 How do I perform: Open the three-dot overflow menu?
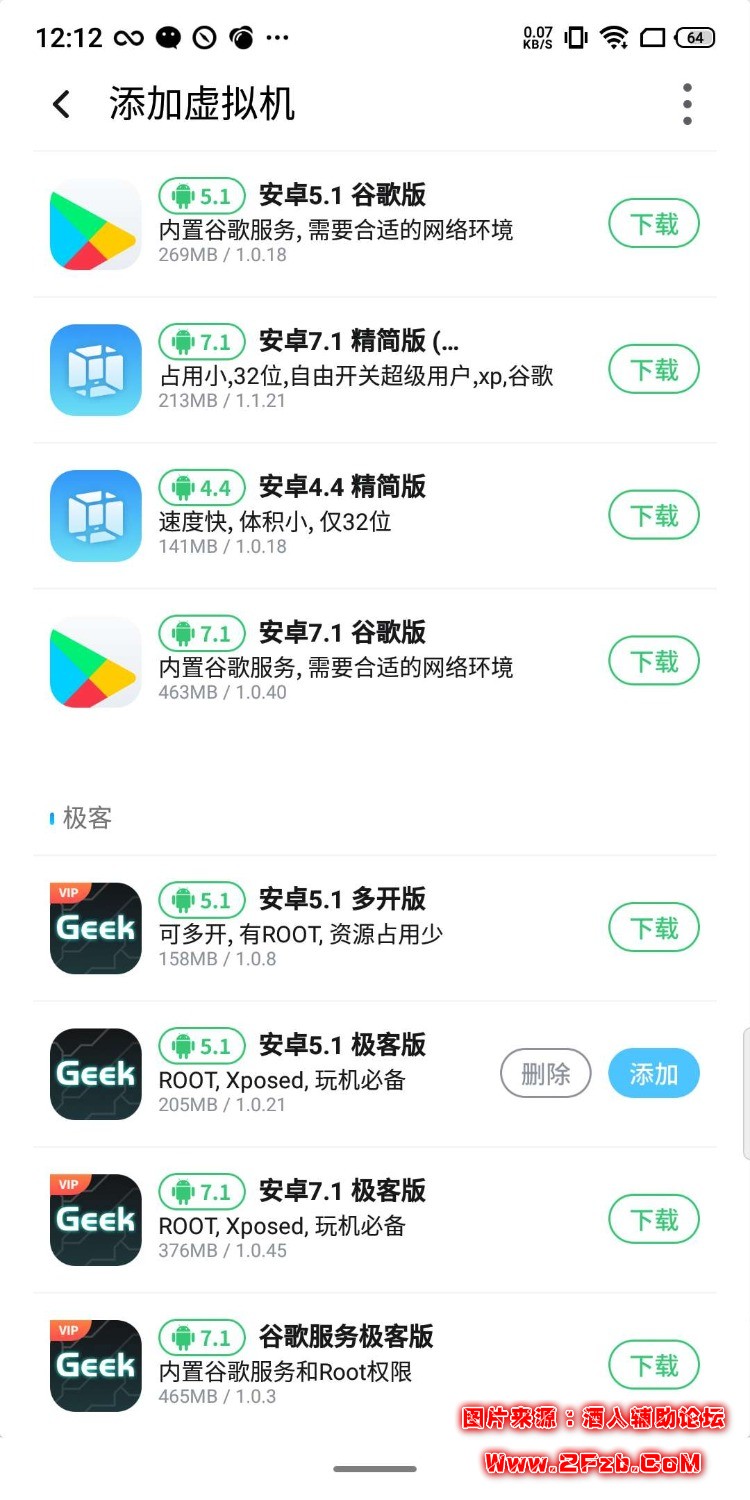tap(687, 104)
